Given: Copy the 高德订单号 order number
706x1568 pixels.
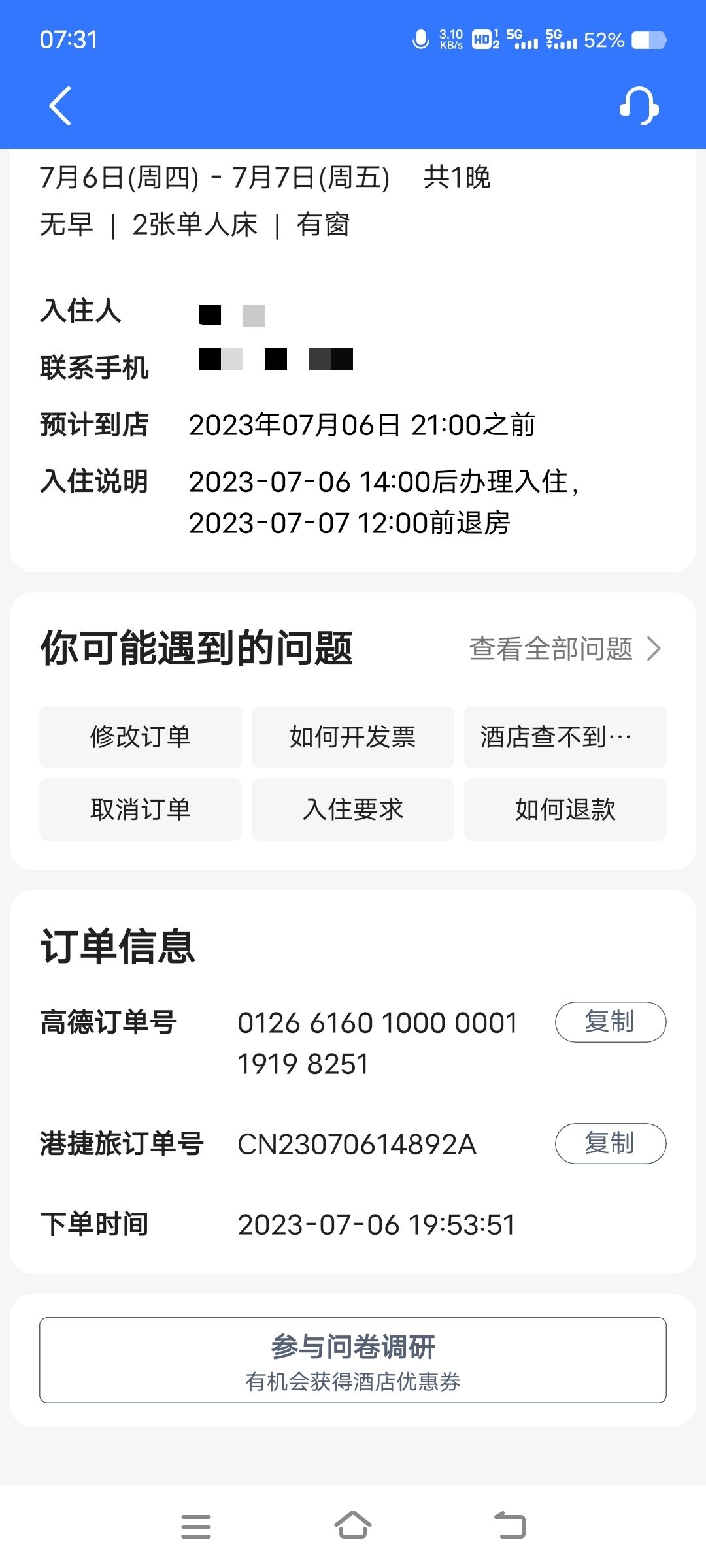Looking at the screenshot, I should [610, 1022].
